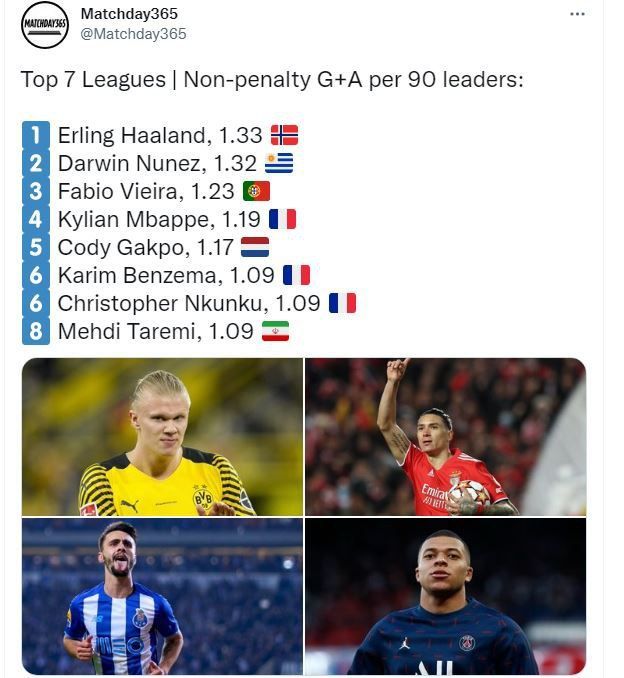The image size is (624, 678).
Task: View the blue-and-white striped shirt photo
Action: (x=162, y=596)
